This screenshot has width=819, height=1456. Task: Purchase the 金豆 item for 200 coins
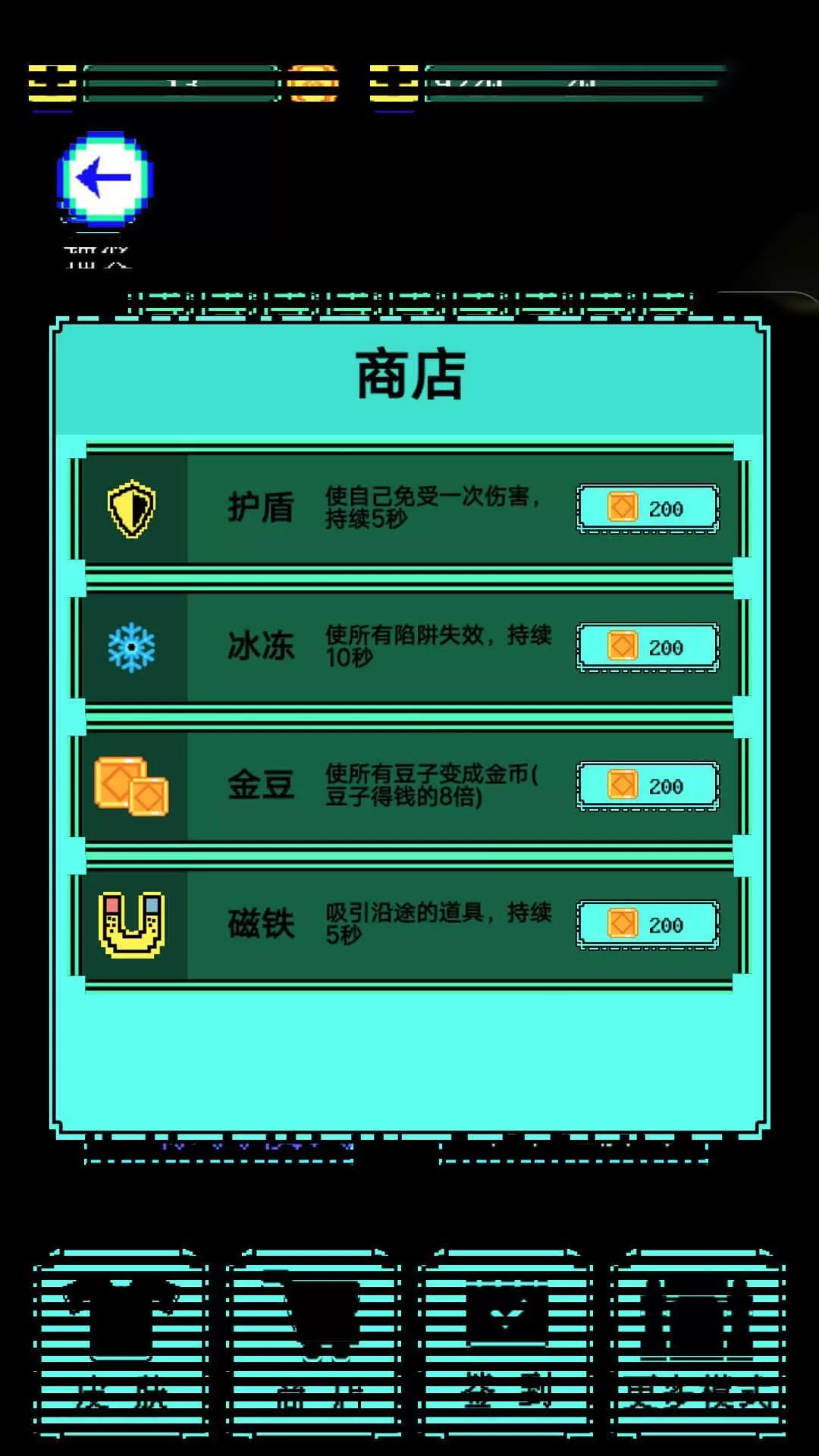(648, 786)
